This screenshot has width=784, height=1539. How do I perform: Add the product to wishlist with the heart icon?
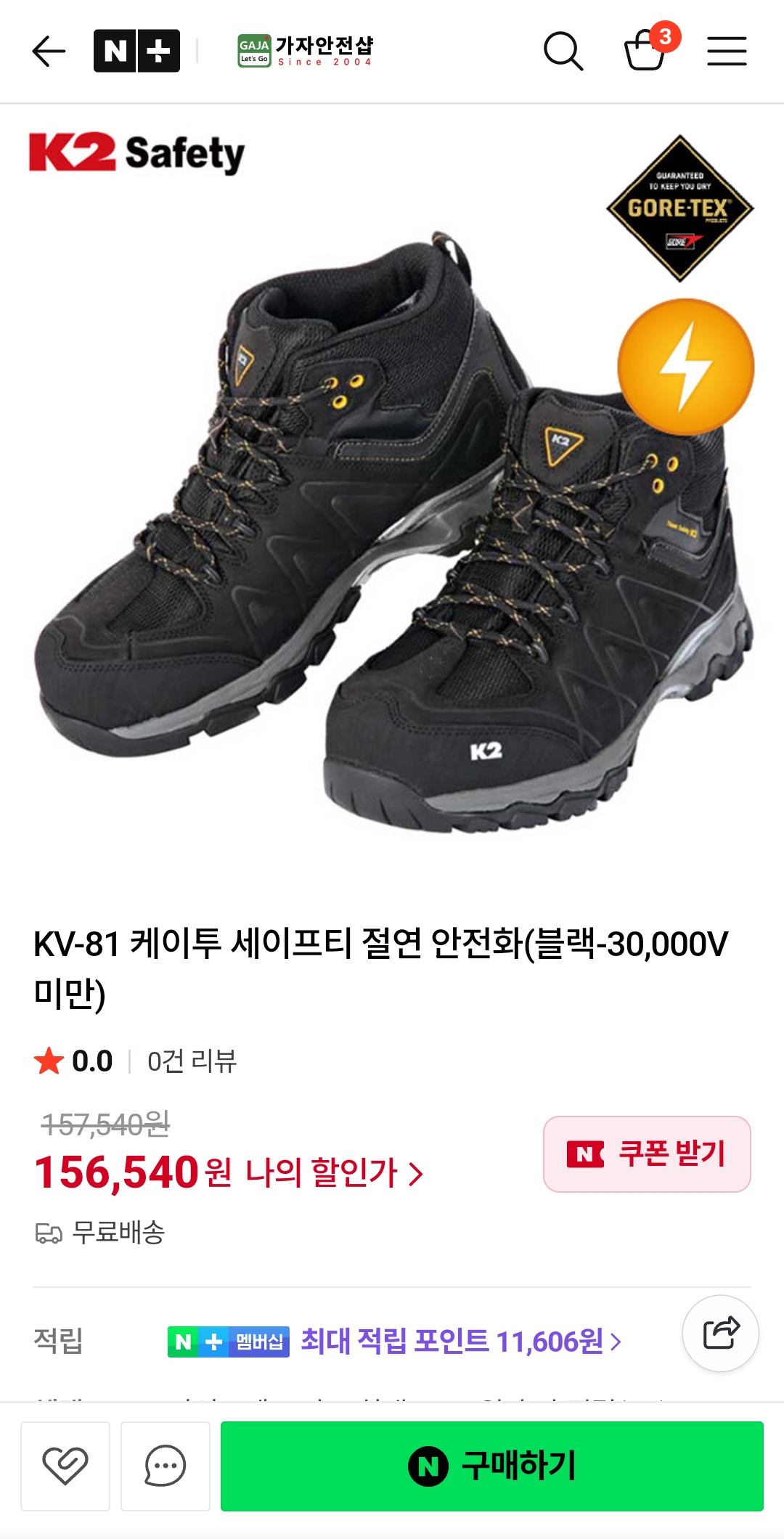65,1466
